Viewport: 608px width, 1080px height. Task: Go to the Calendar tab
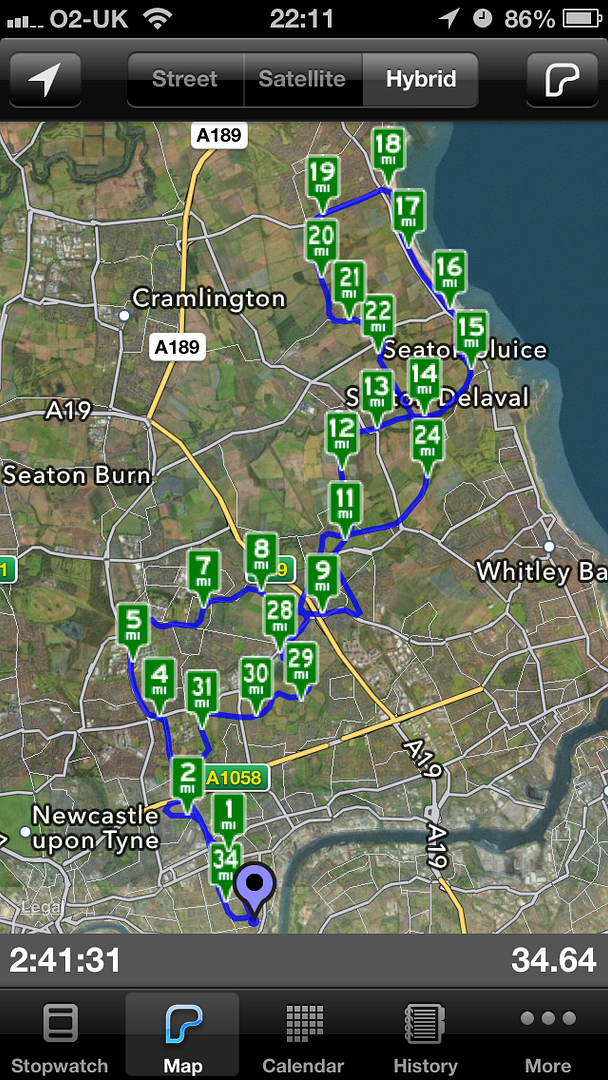click(303, 1037)
